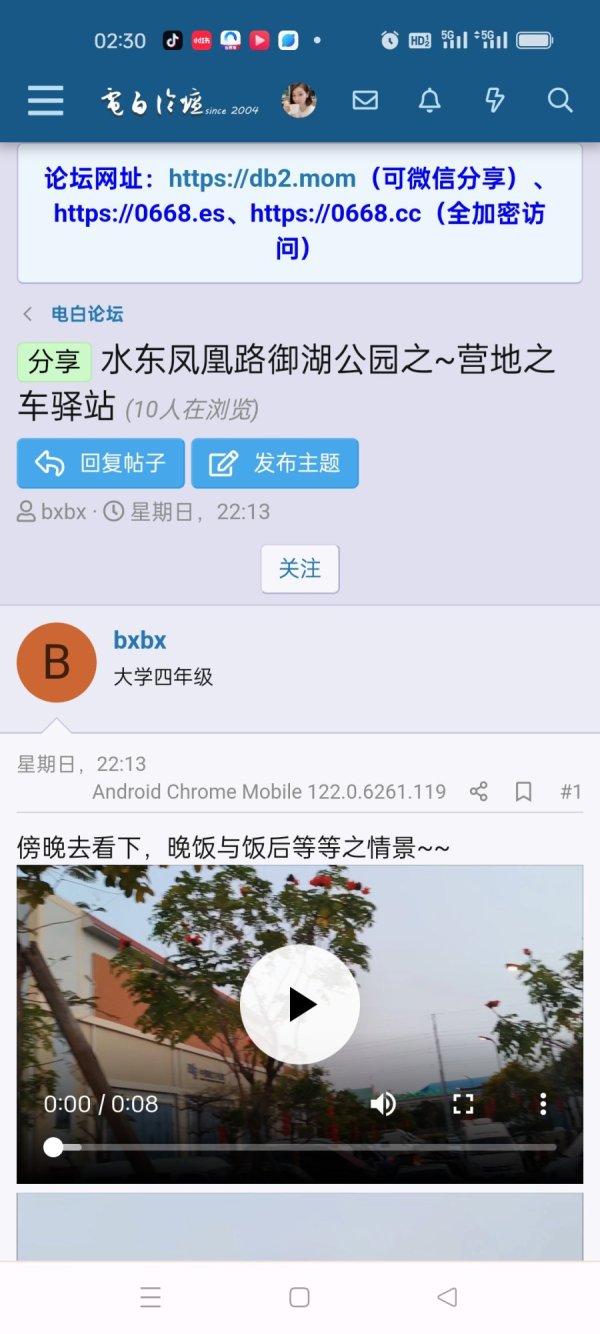The image size is (600, 1334).
Task: Open the private messages envelope
Action: click(365, 100)
